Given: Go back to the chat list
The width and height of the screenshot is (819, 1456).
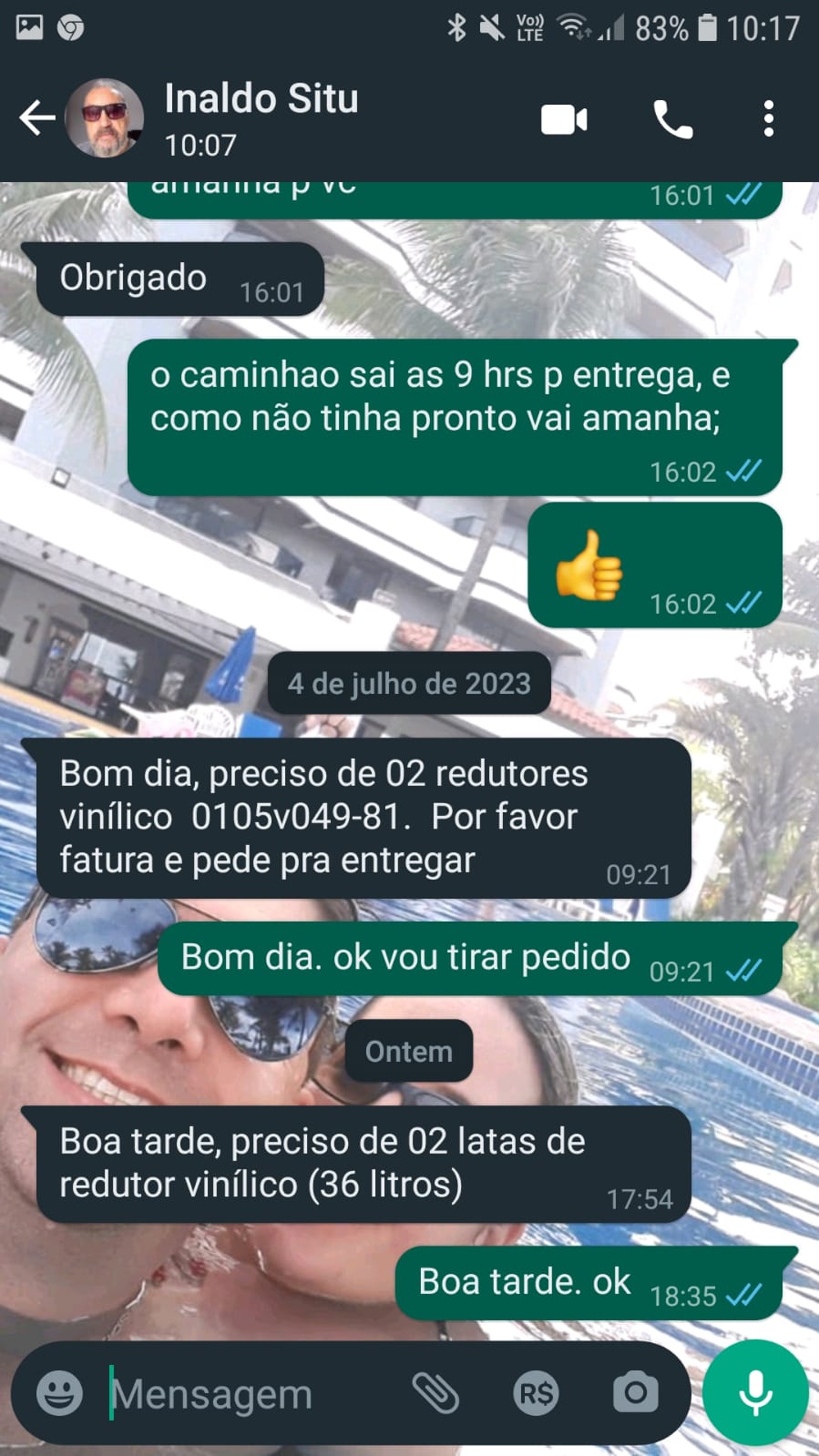Looking at the screenshot, I should point(36,118).
